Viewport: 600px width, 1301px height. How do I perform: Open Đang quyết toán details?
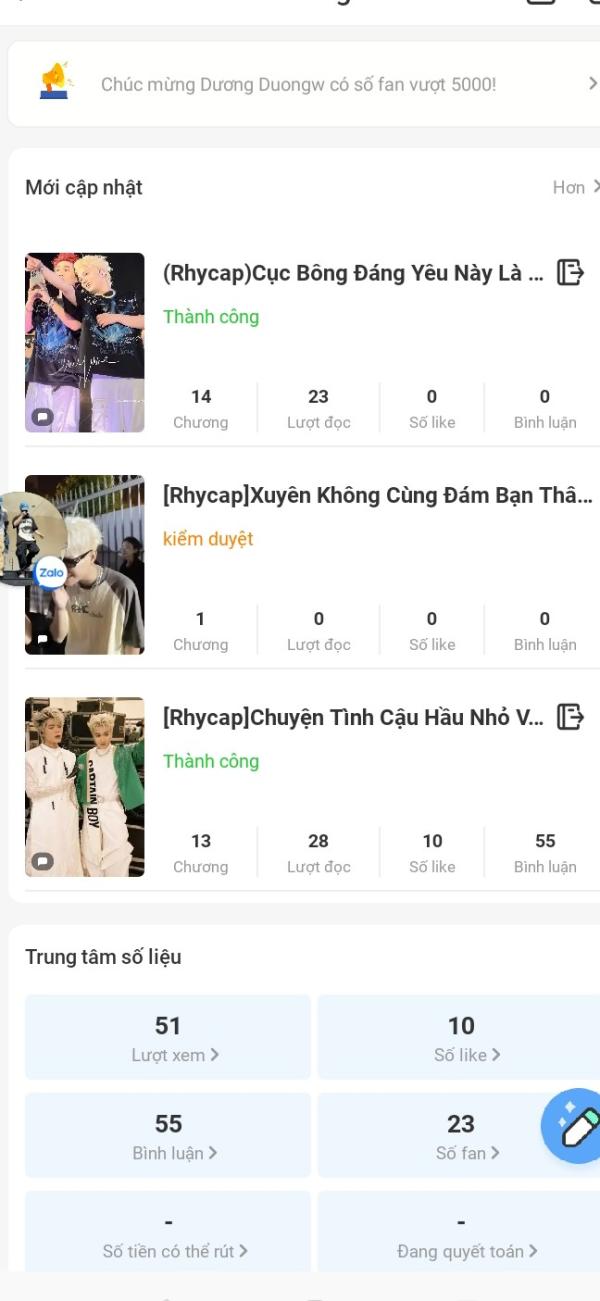pyautogui.click(x=460, y=1233)
